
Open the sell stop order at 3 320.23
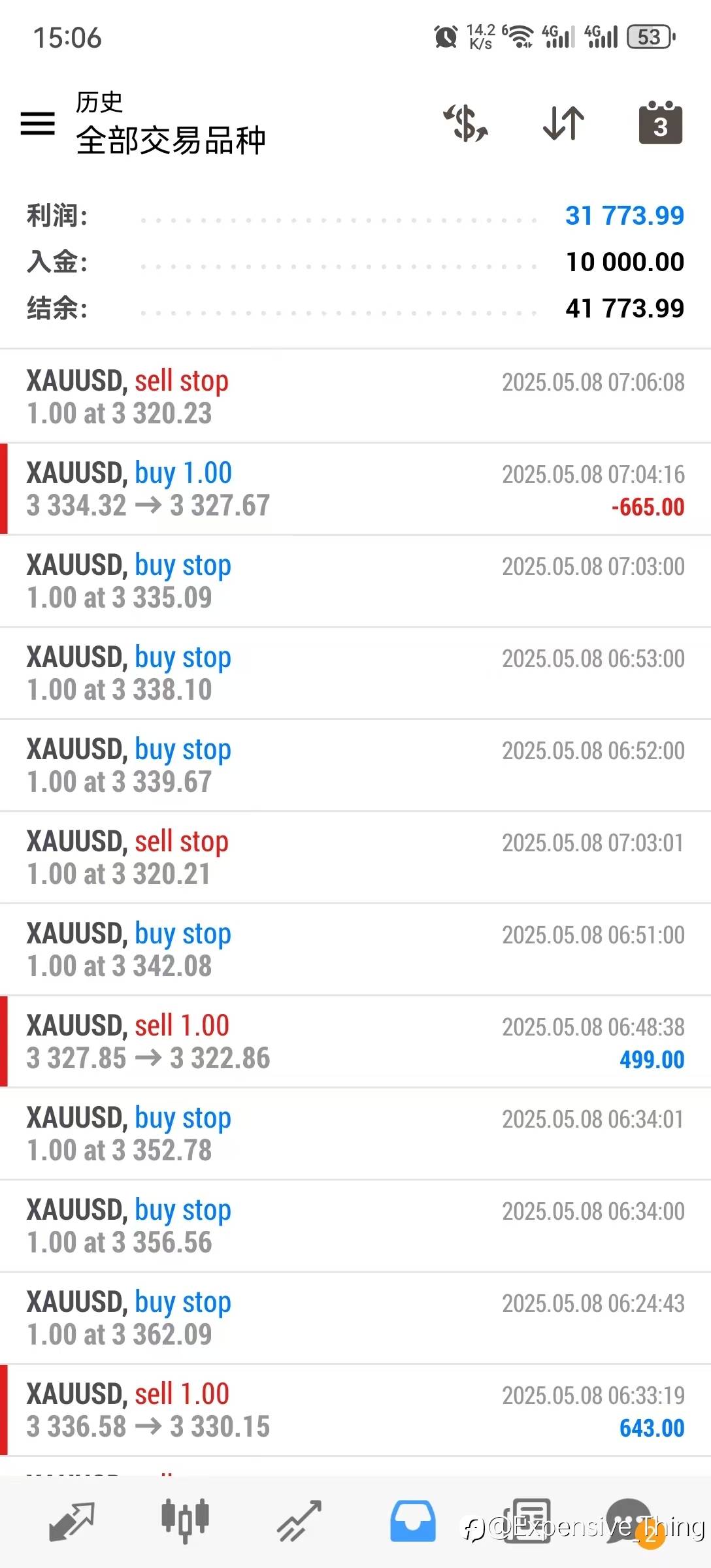(355, 397)
